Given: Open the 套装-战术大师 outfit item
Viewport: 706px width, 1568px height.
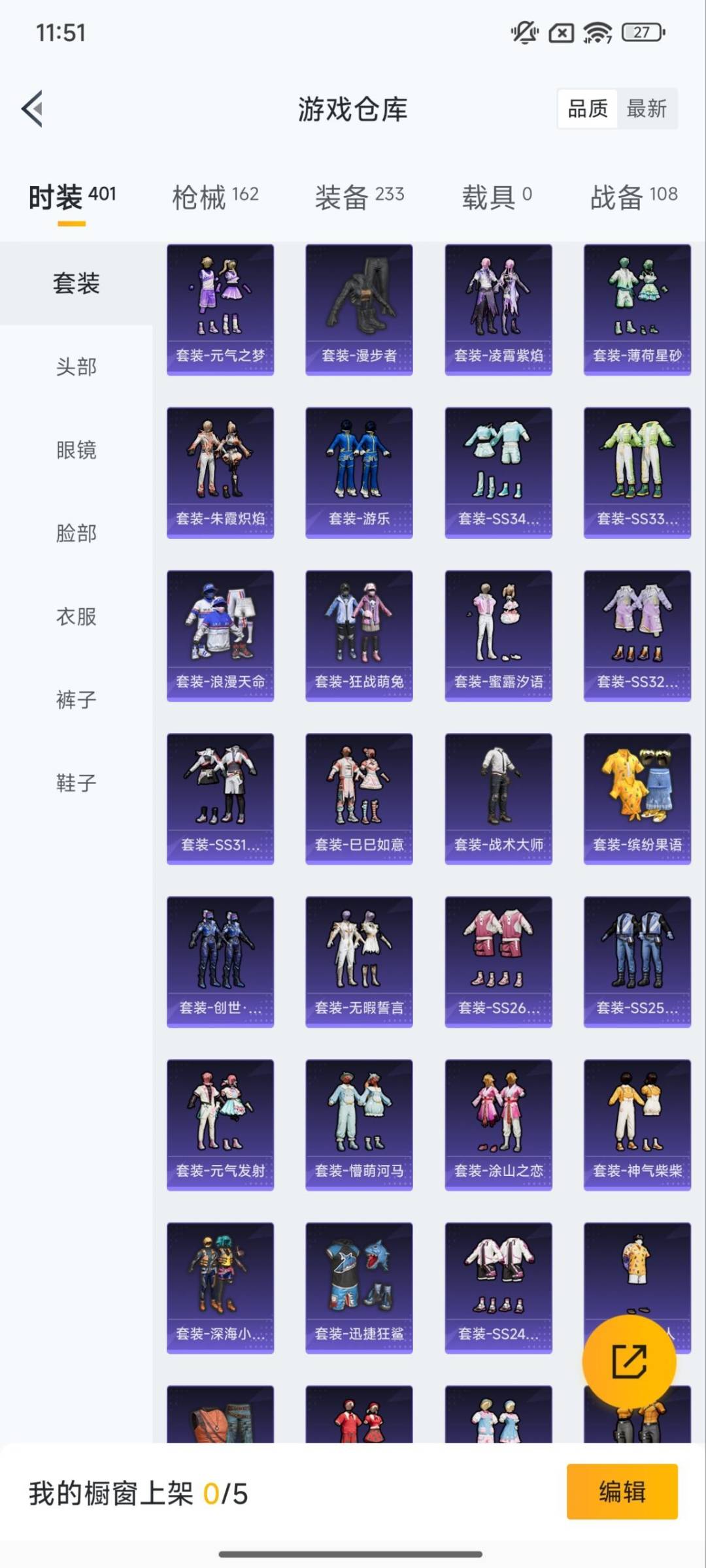Looking at the screenshot, I should click(498, 797).
